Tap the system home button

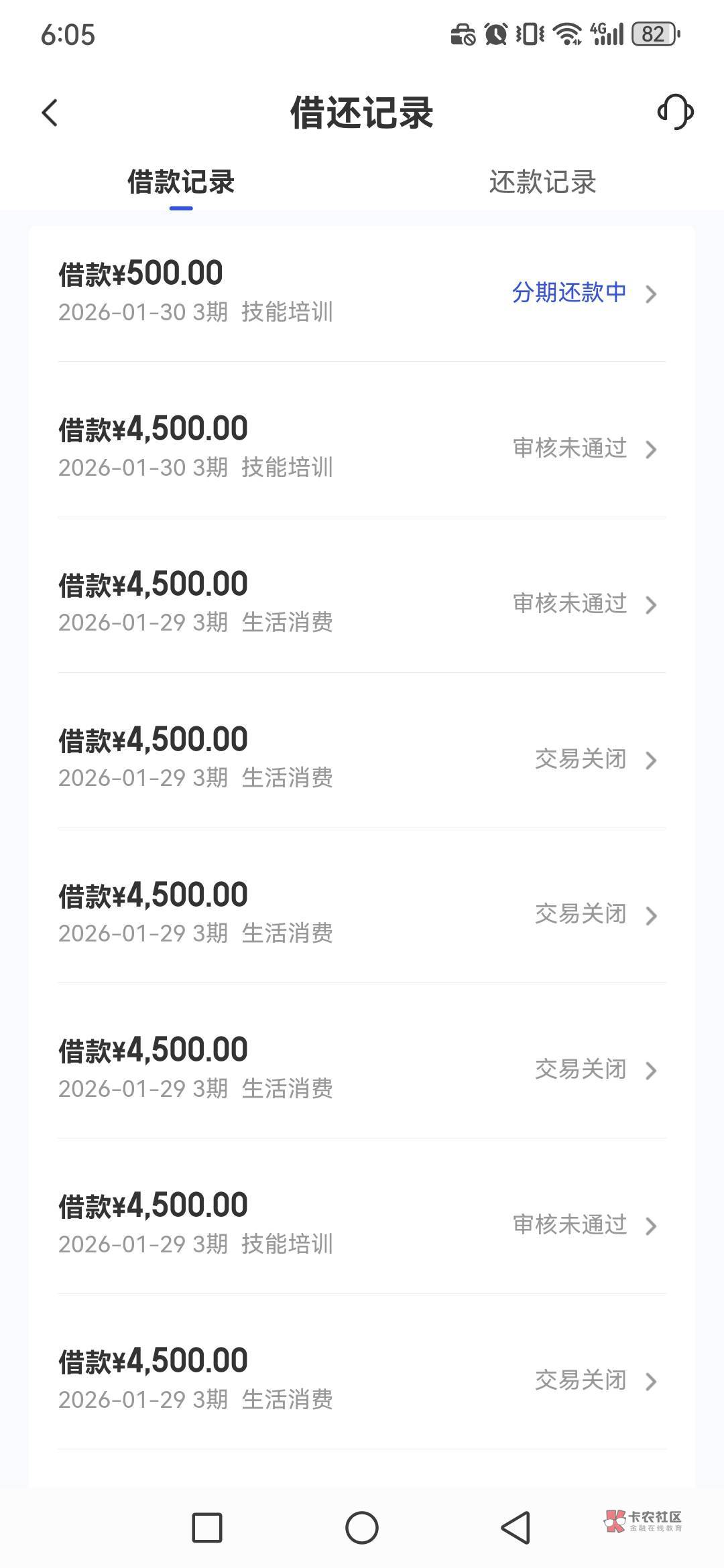pyautogui.click(x=362, y=1528)
